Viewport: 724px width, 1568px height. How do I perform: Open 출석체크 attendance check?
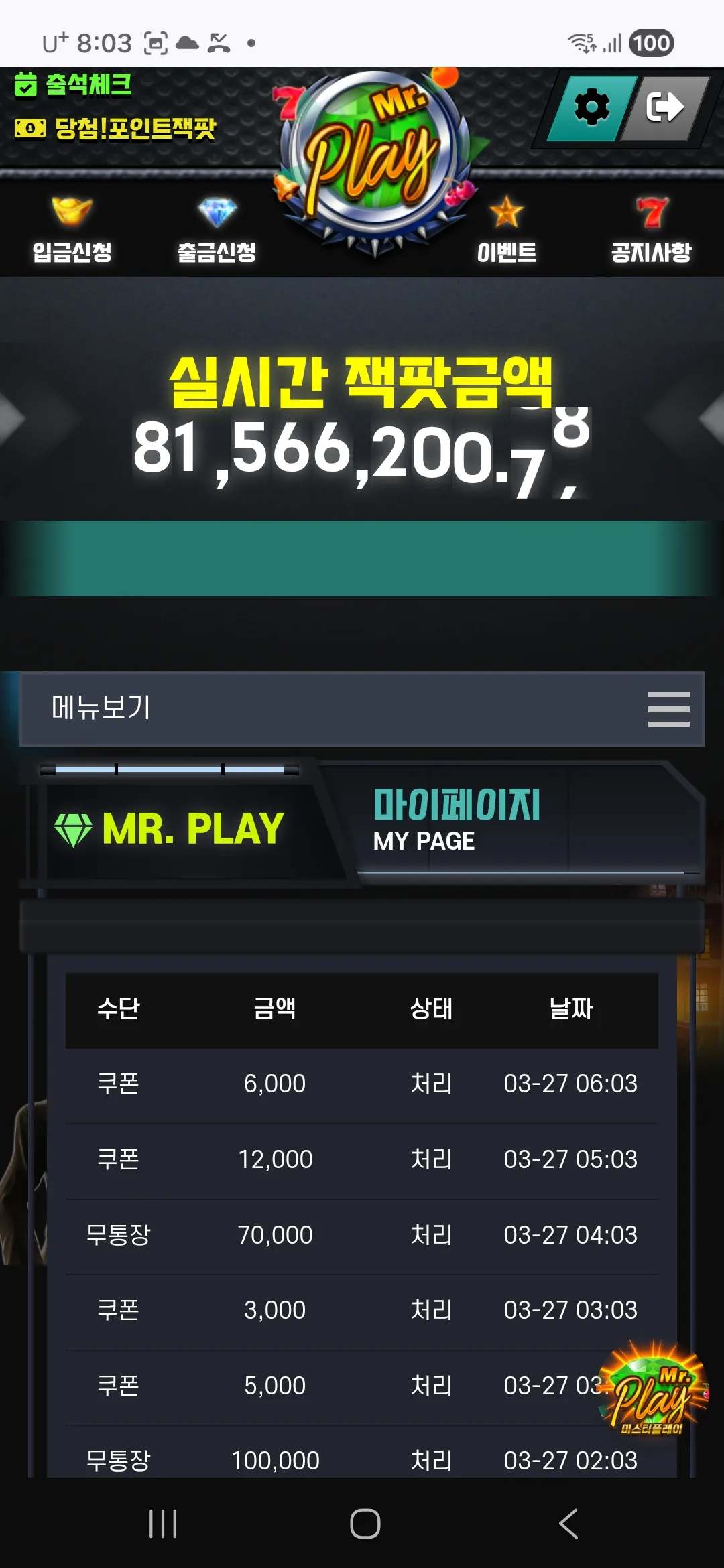click(x=73, y=84)
